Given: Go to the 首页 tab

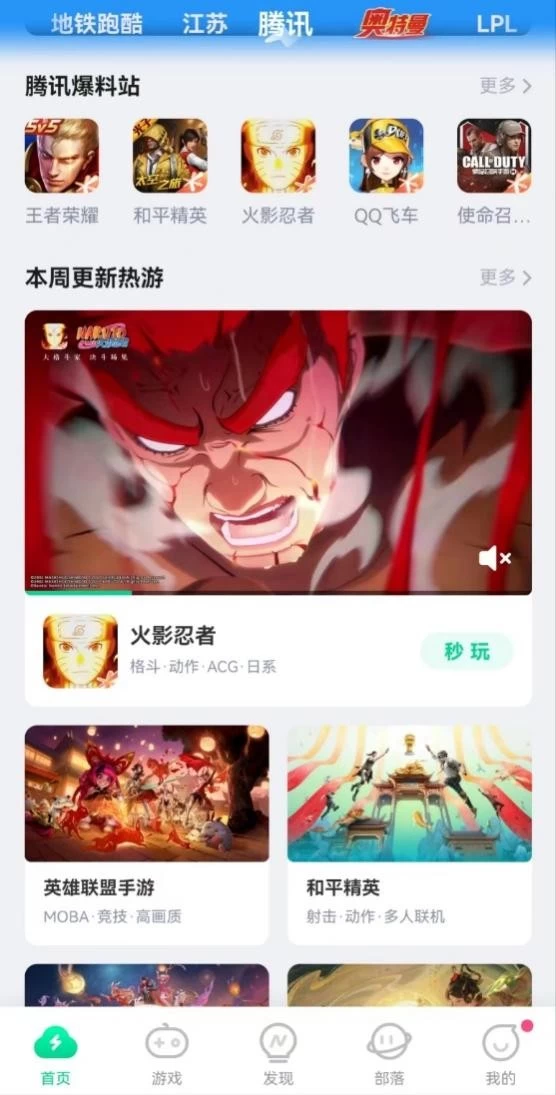Looking at the screenshot, I should pyautogui.click(x=56, y=1054).
